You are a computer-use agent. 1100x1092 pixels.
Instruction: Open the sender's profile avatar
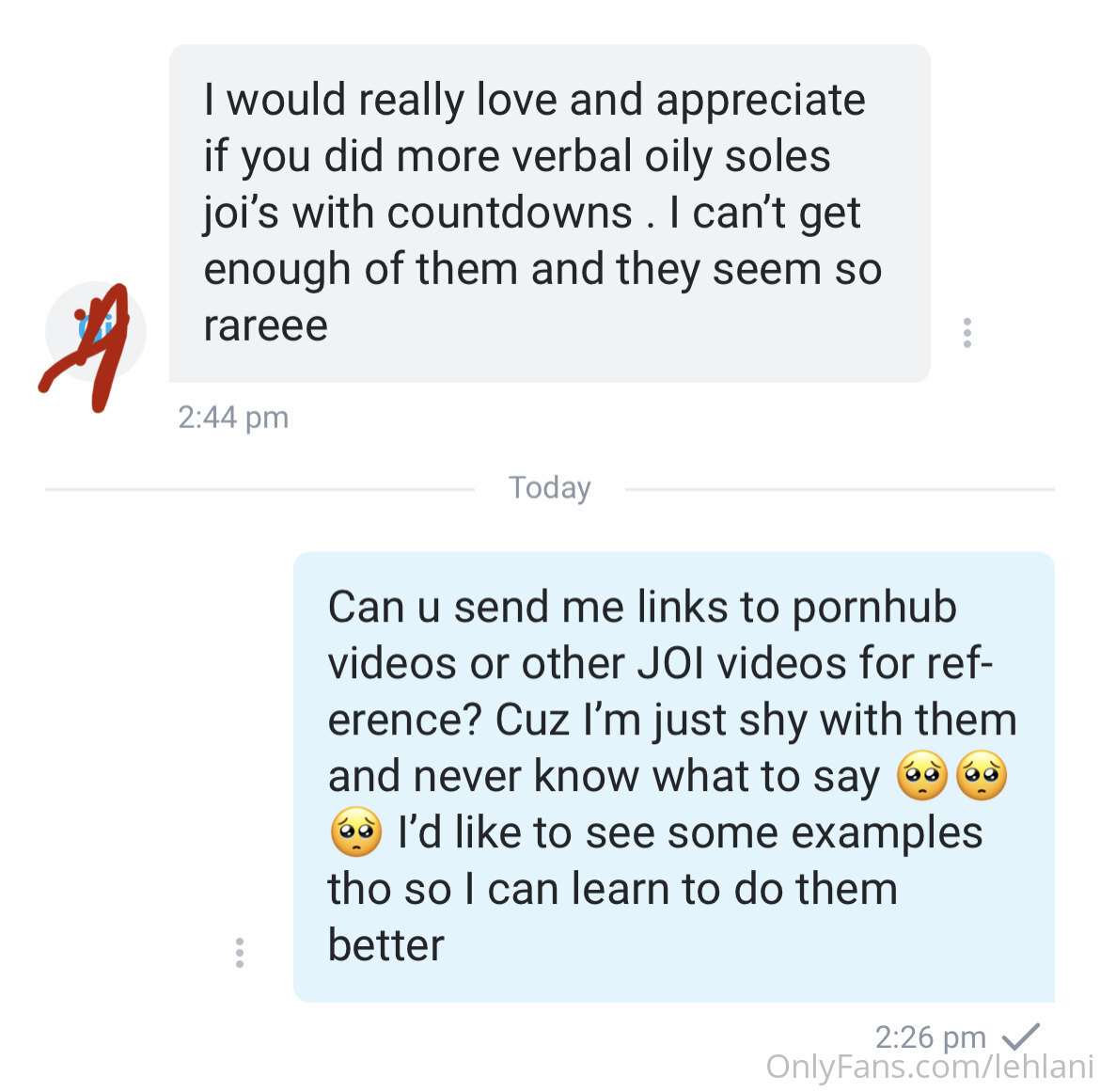[95, 331]
